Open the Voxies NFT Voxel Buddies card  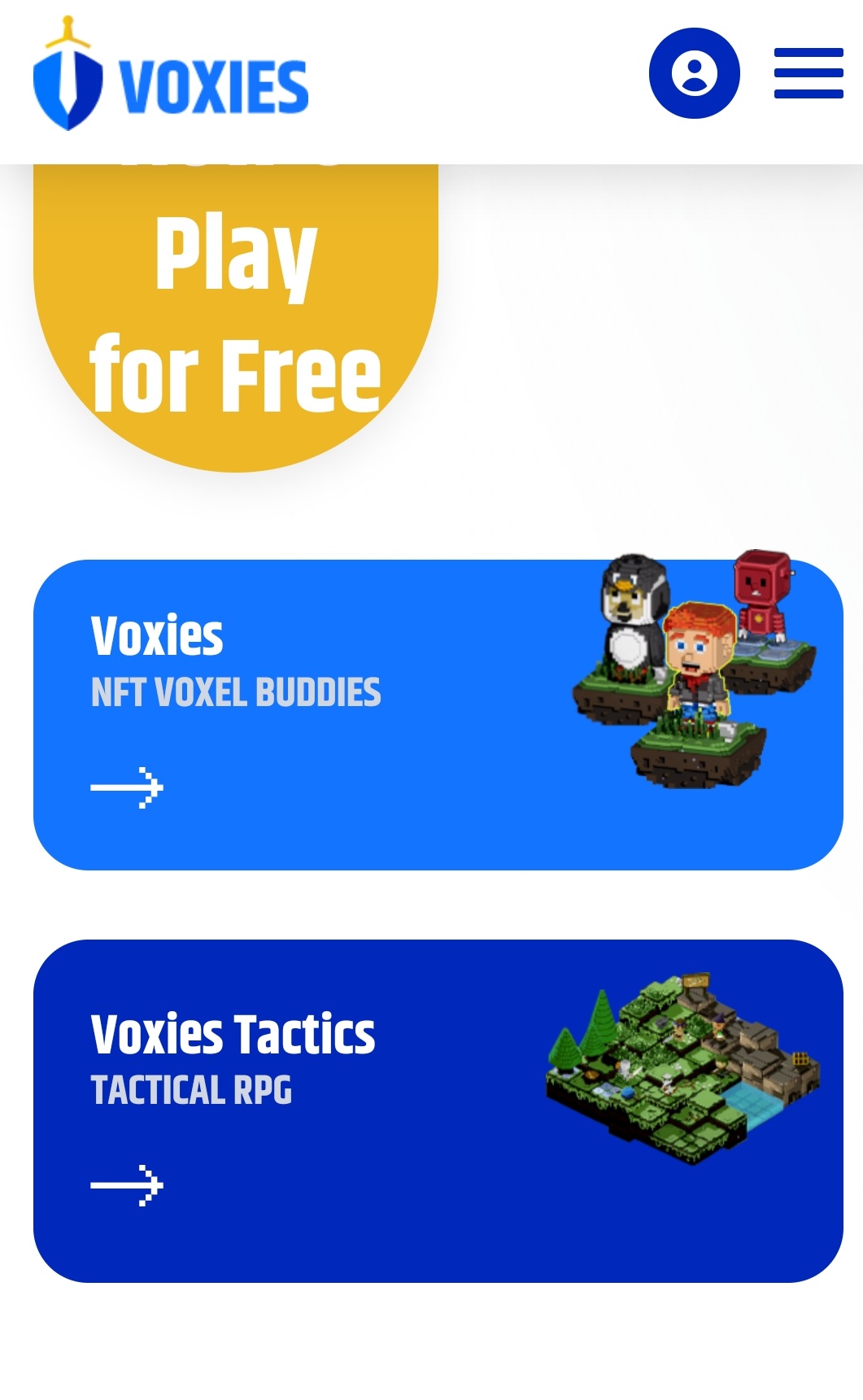[438, 714]
